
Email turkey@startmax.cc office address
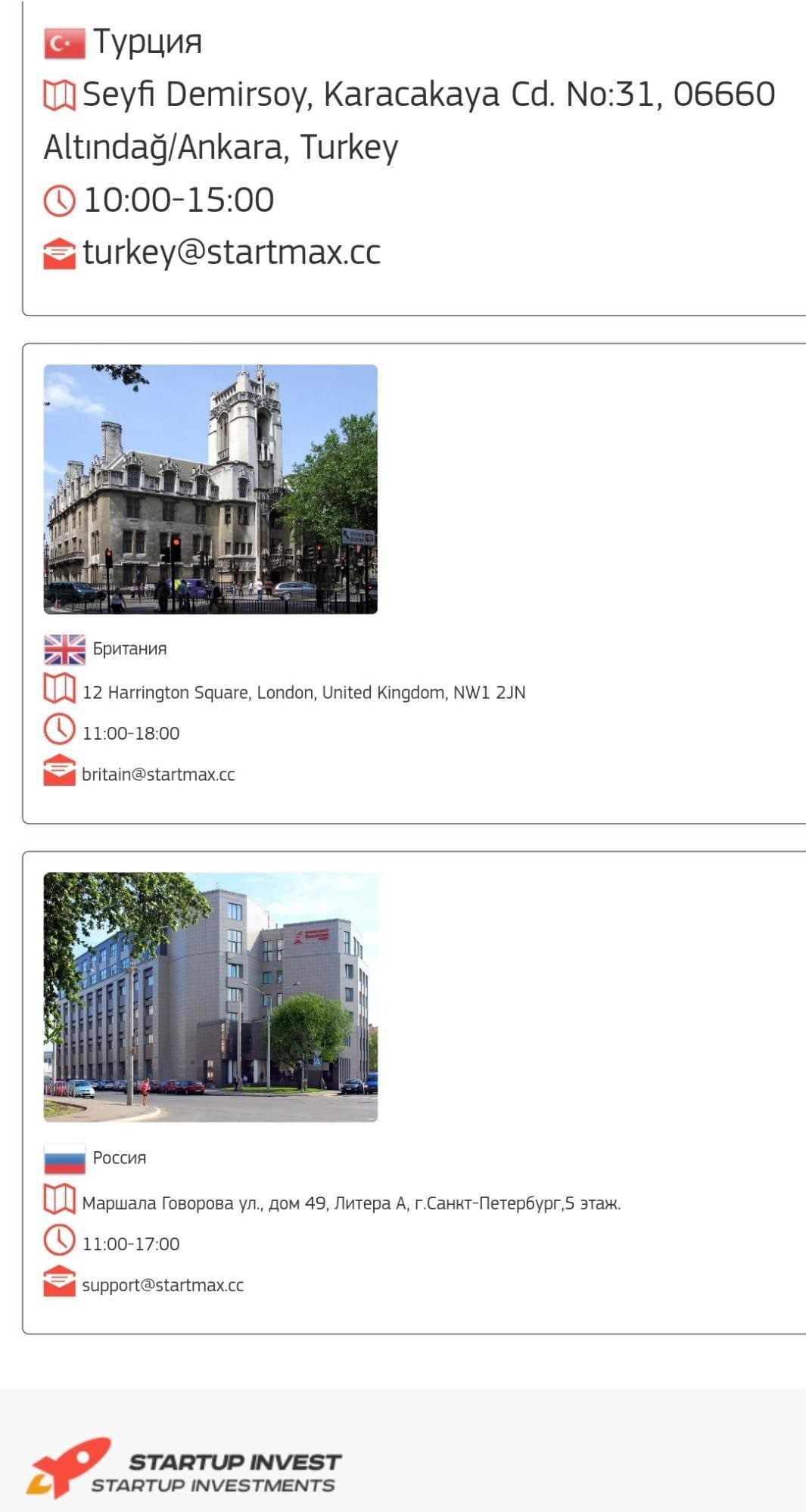click(x=231, y=252)
